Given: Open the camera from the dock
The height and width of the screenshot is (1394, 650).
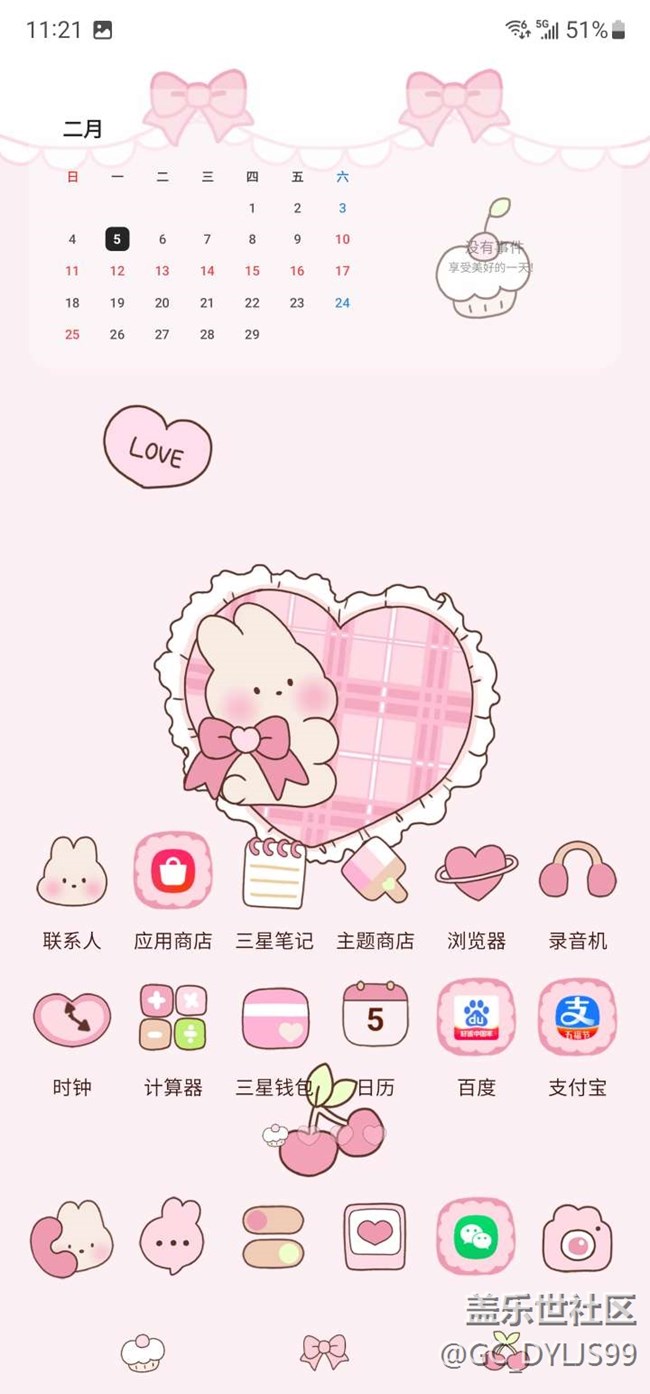Looking at the screenshot, I should tap(577, 1239).
